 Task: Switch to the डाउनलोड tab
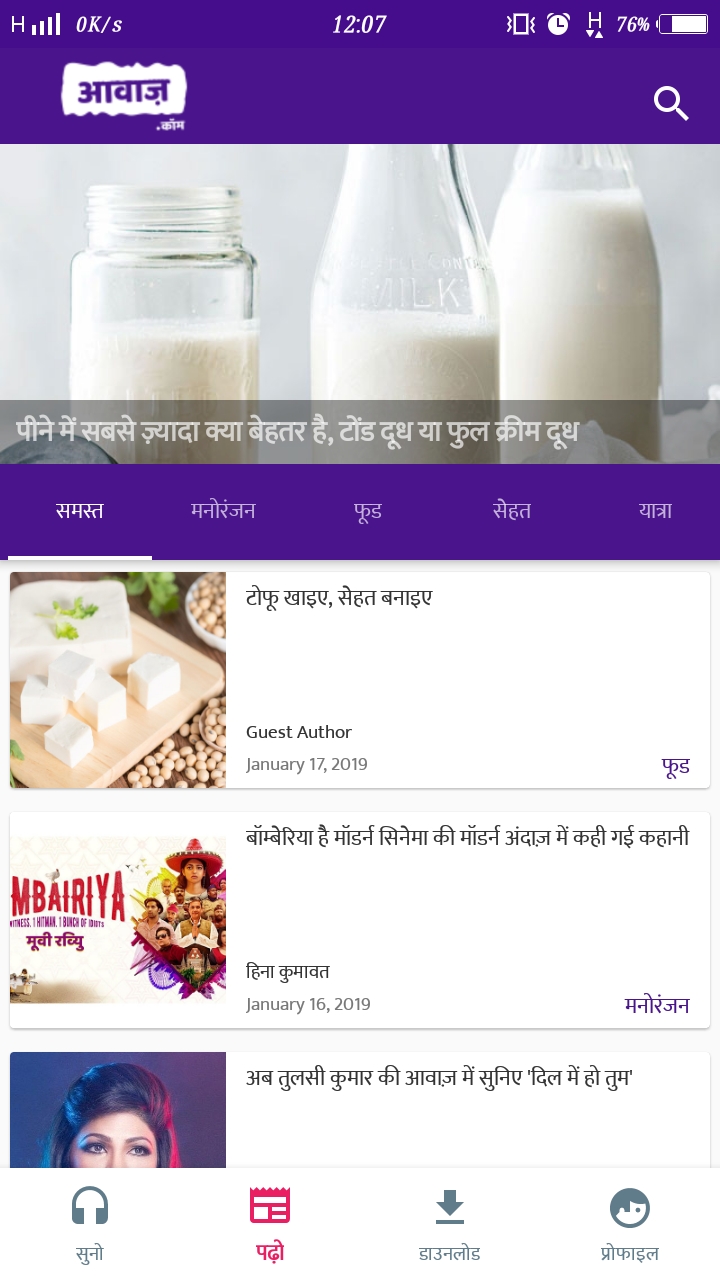click(x=450, y=1224)
